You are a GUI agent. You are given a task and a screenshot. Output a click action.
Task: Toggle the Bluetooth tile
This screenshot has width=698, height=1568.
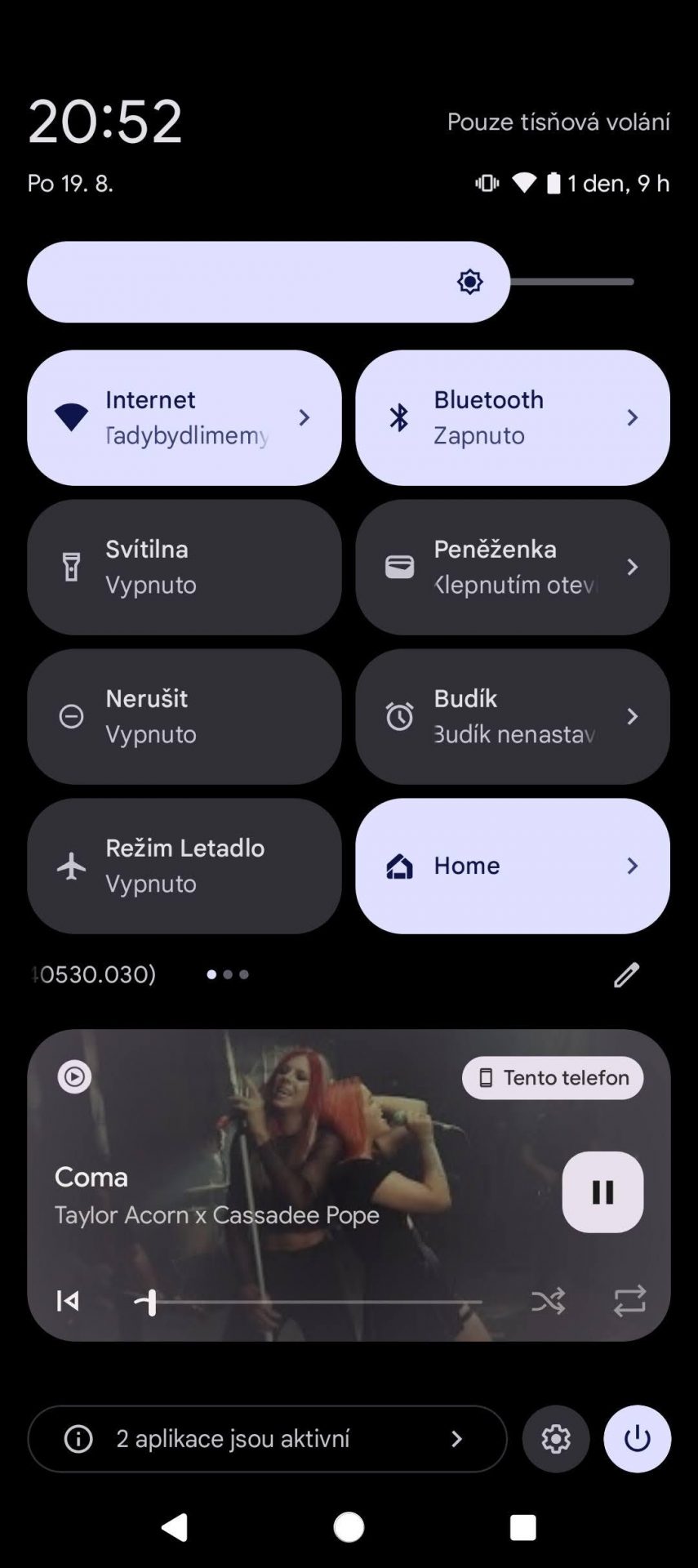point(513,417)
